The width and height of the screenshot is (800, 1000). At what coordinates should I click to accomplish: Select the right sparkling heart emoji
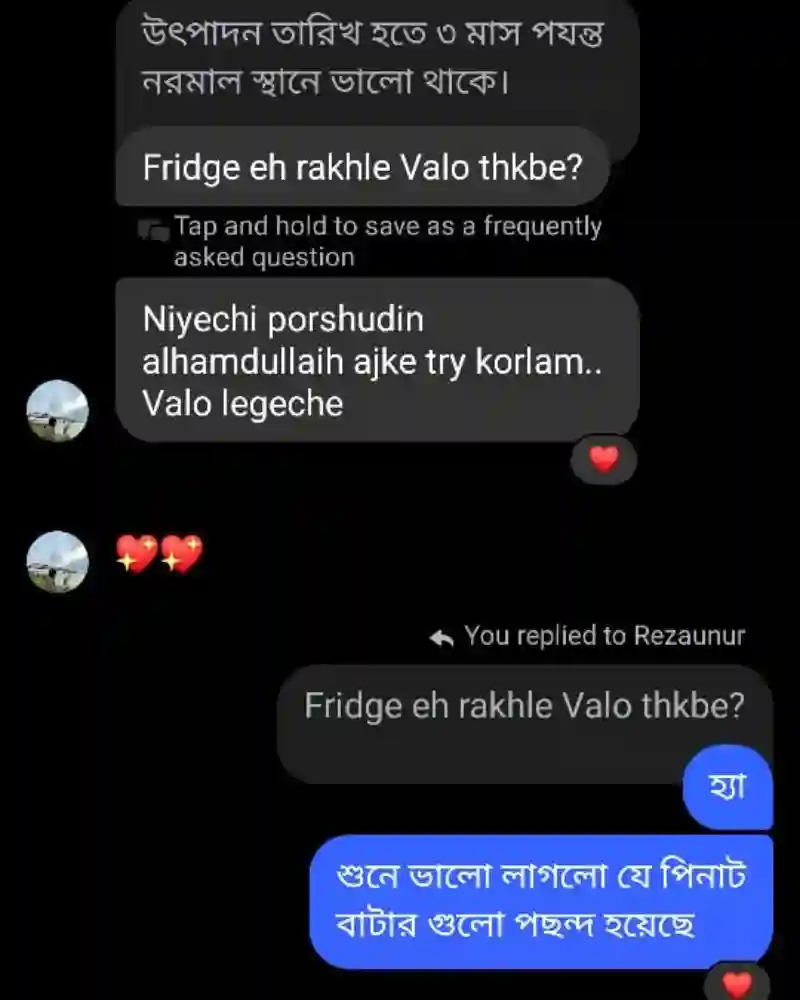tap(181, 554)
